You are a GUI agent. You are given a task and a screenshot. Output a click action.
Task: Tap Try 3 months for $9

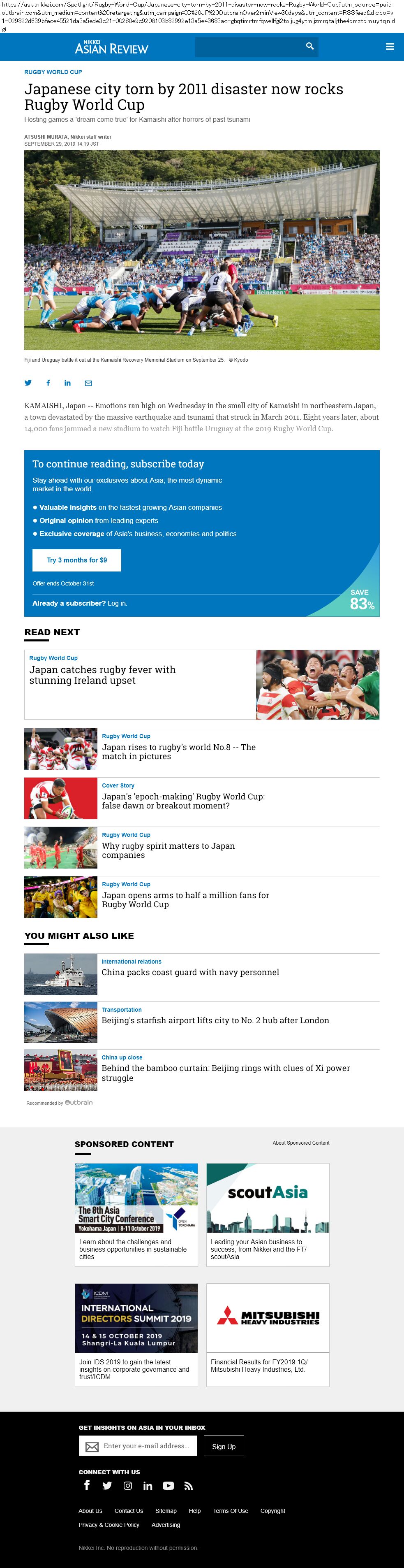click(x=77, y=560)
